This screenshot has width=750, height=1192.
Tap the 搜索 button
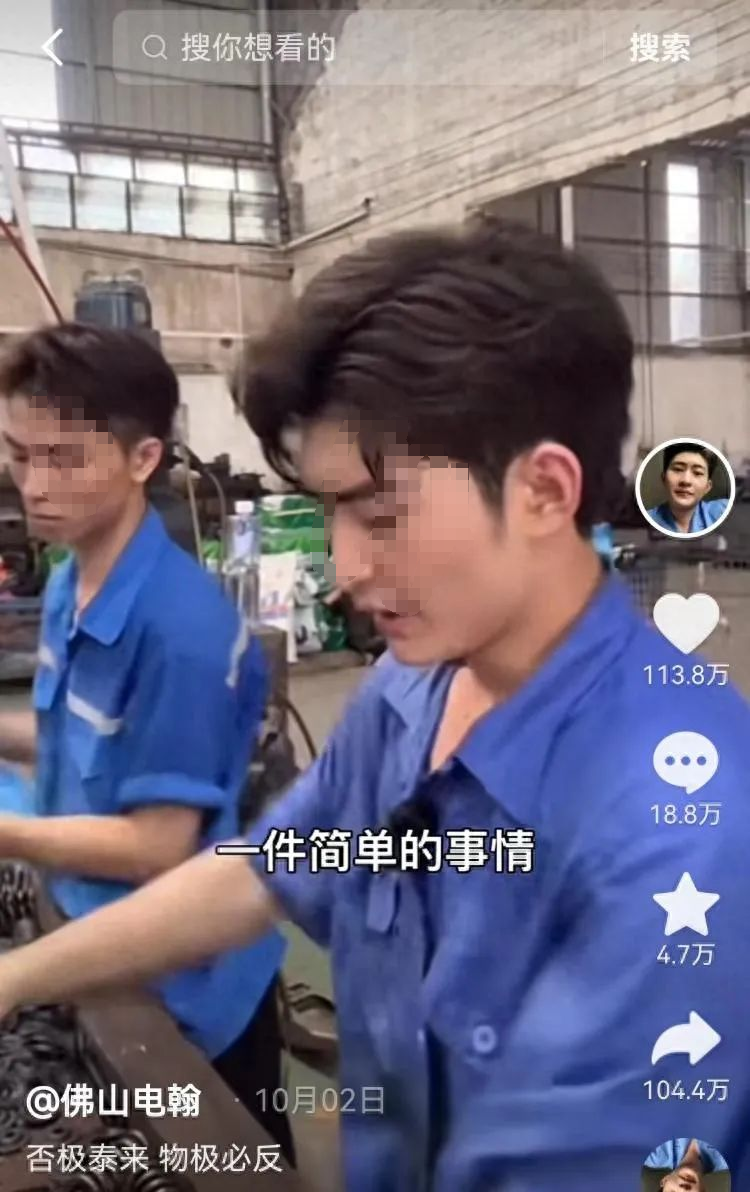pos(659,47)
